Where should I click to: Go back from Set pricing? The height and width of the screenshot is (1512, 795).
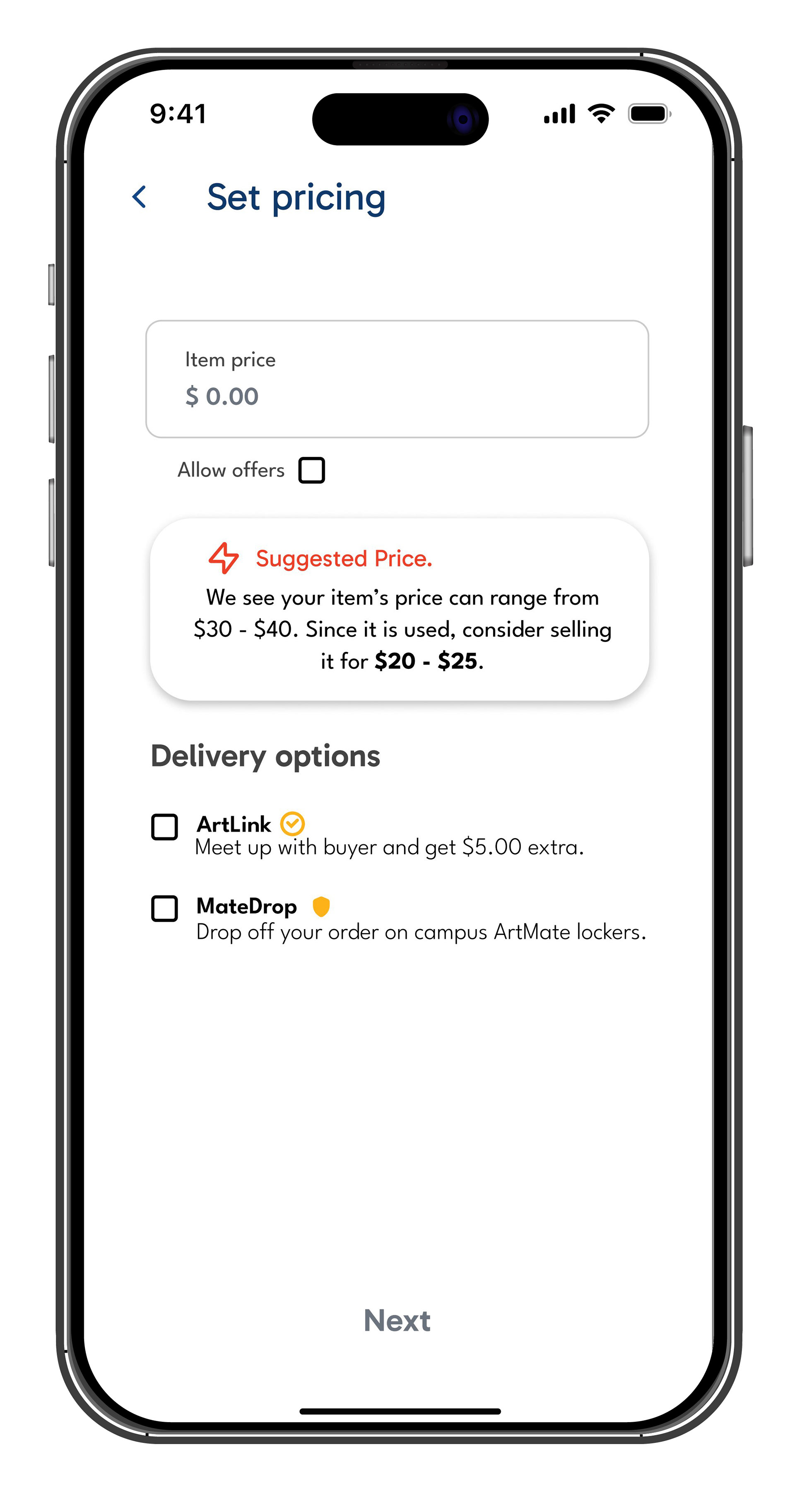coord(139,197)
